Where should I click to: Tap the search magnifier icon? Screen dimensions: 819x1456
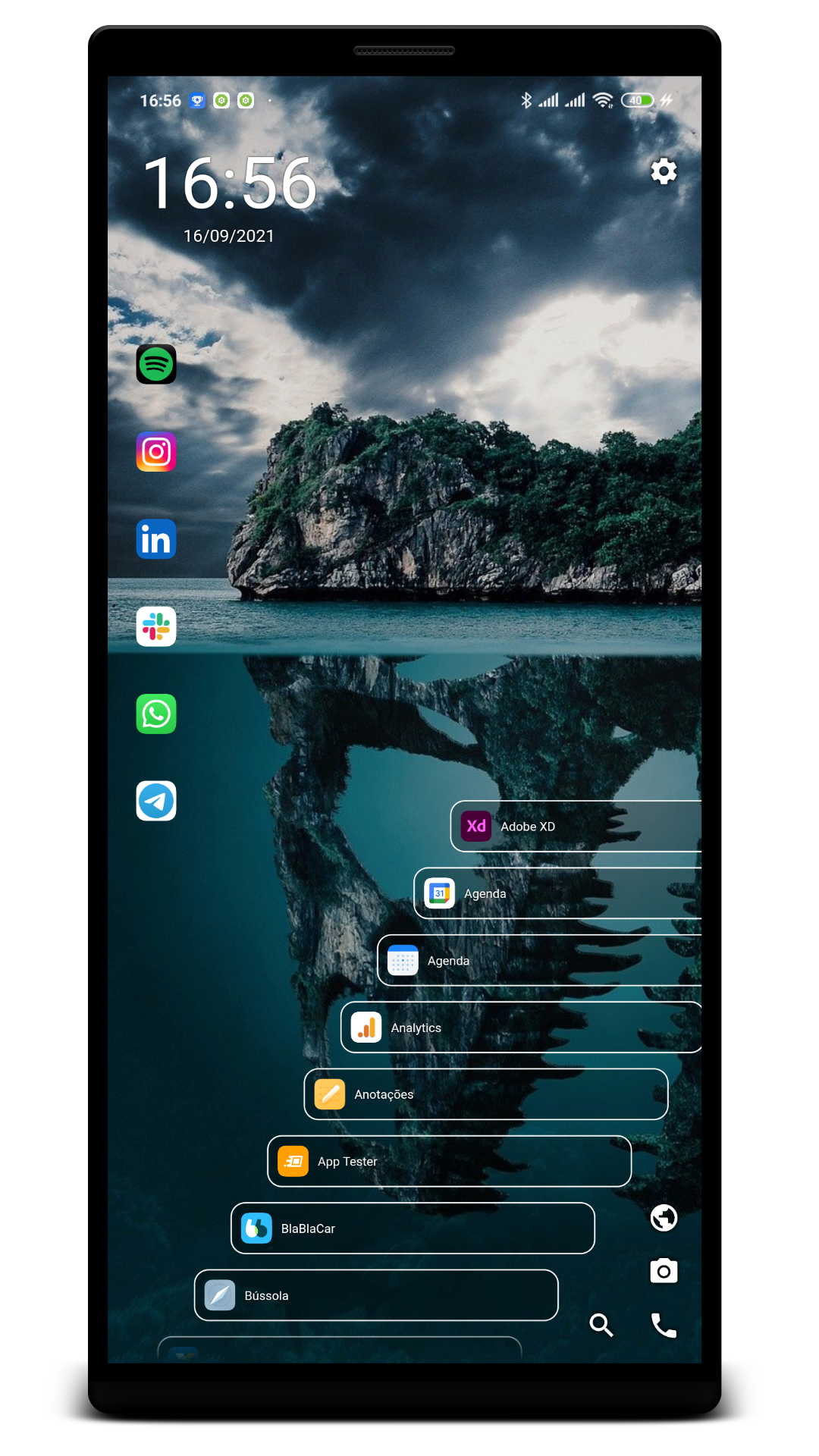tap(601, 1325)
